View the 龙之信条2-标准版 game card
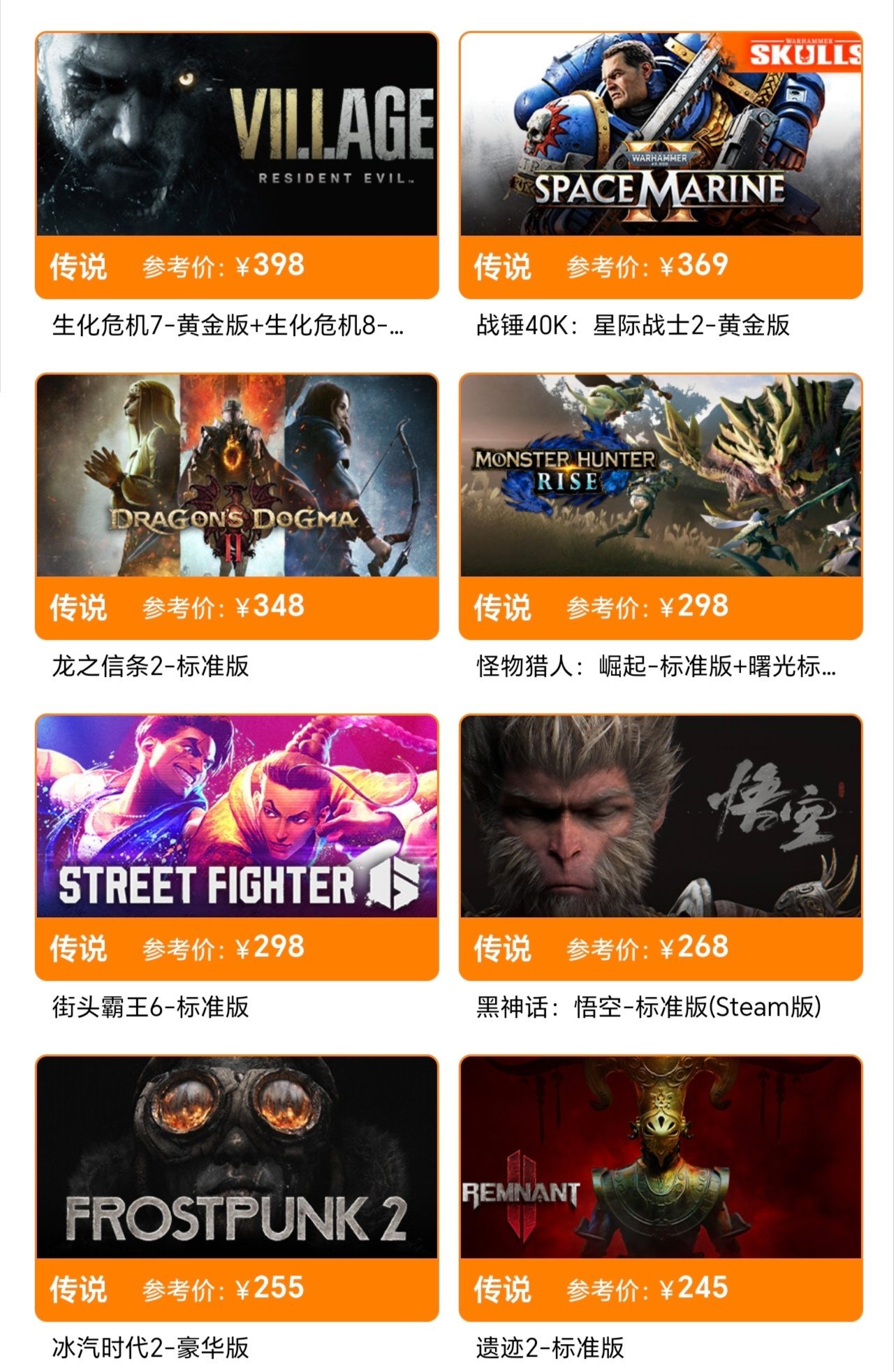The height and width of the screenshot is (1372, 894). (237, 476)
